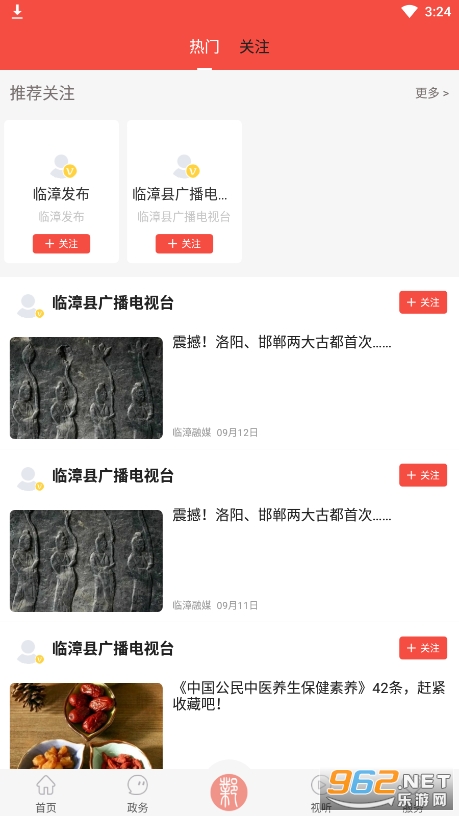Switch to the 关注 tab
Screen dimensions: 459x816
(x=254, y=47)
